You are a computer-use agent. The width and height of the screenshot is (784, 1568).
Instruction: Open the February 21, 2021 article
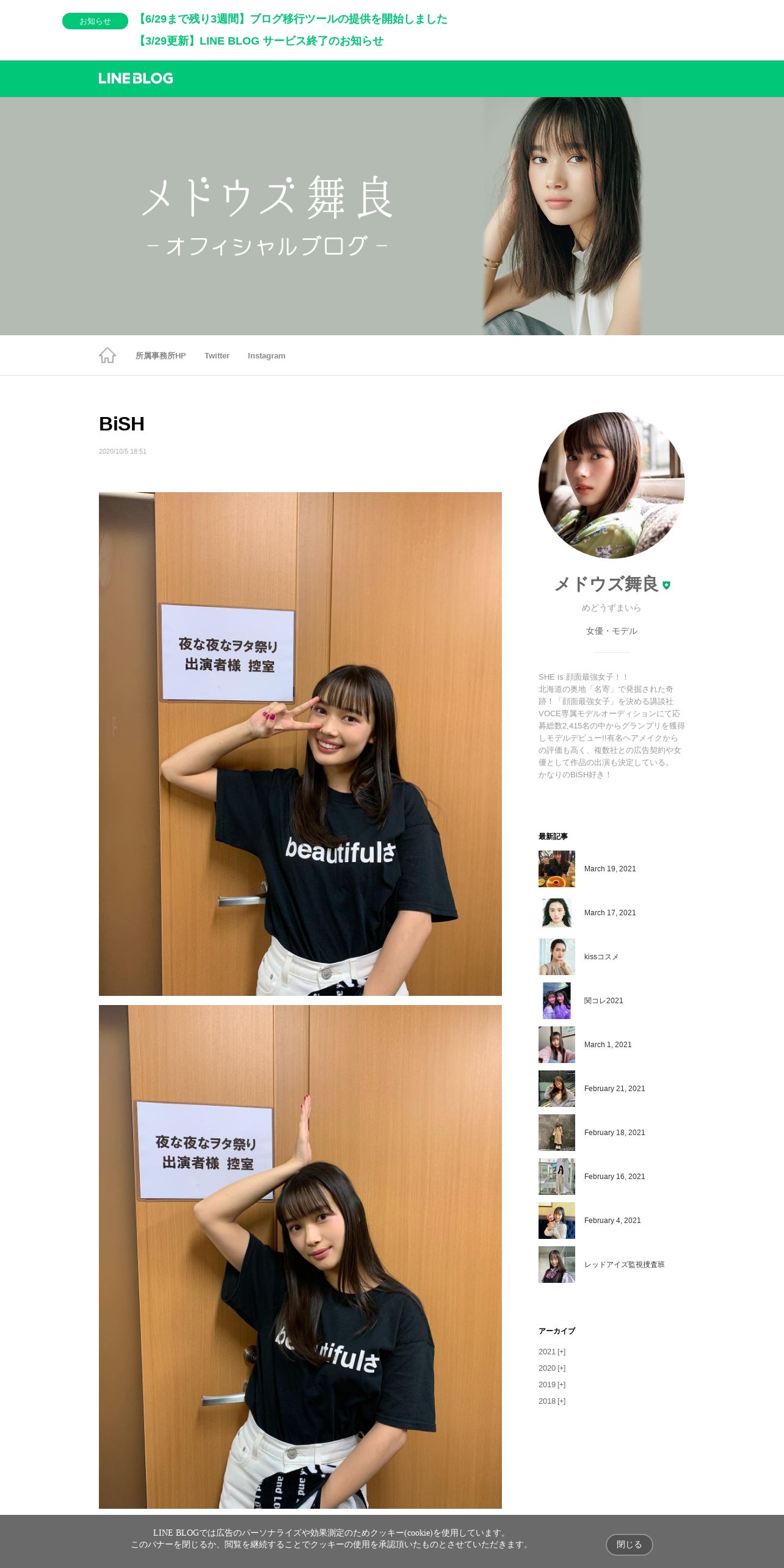click(614, 1089)
